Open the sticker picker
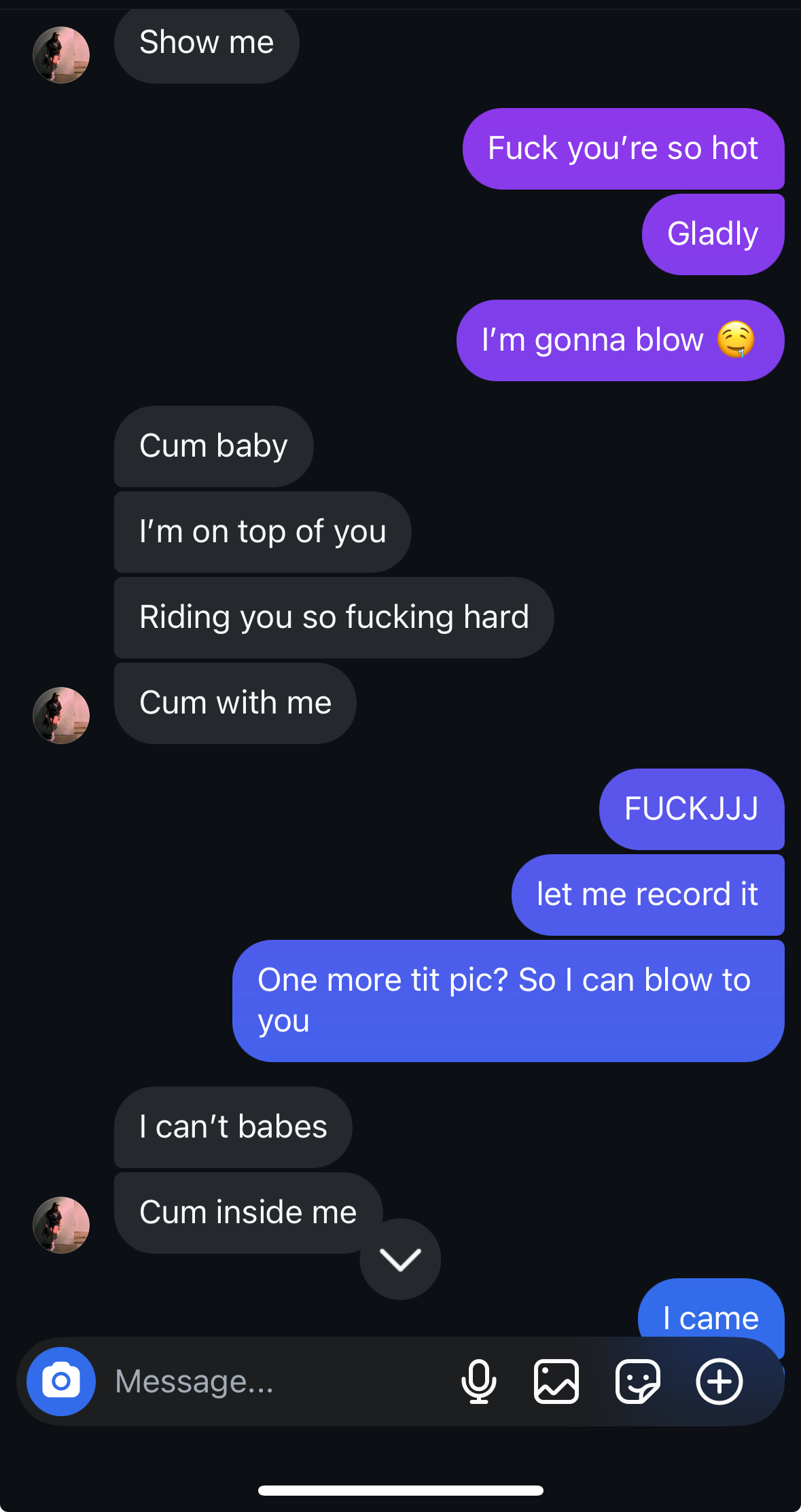This screenshot has width=801, height=1512. pyautogui.click(x=637, y=1381)
